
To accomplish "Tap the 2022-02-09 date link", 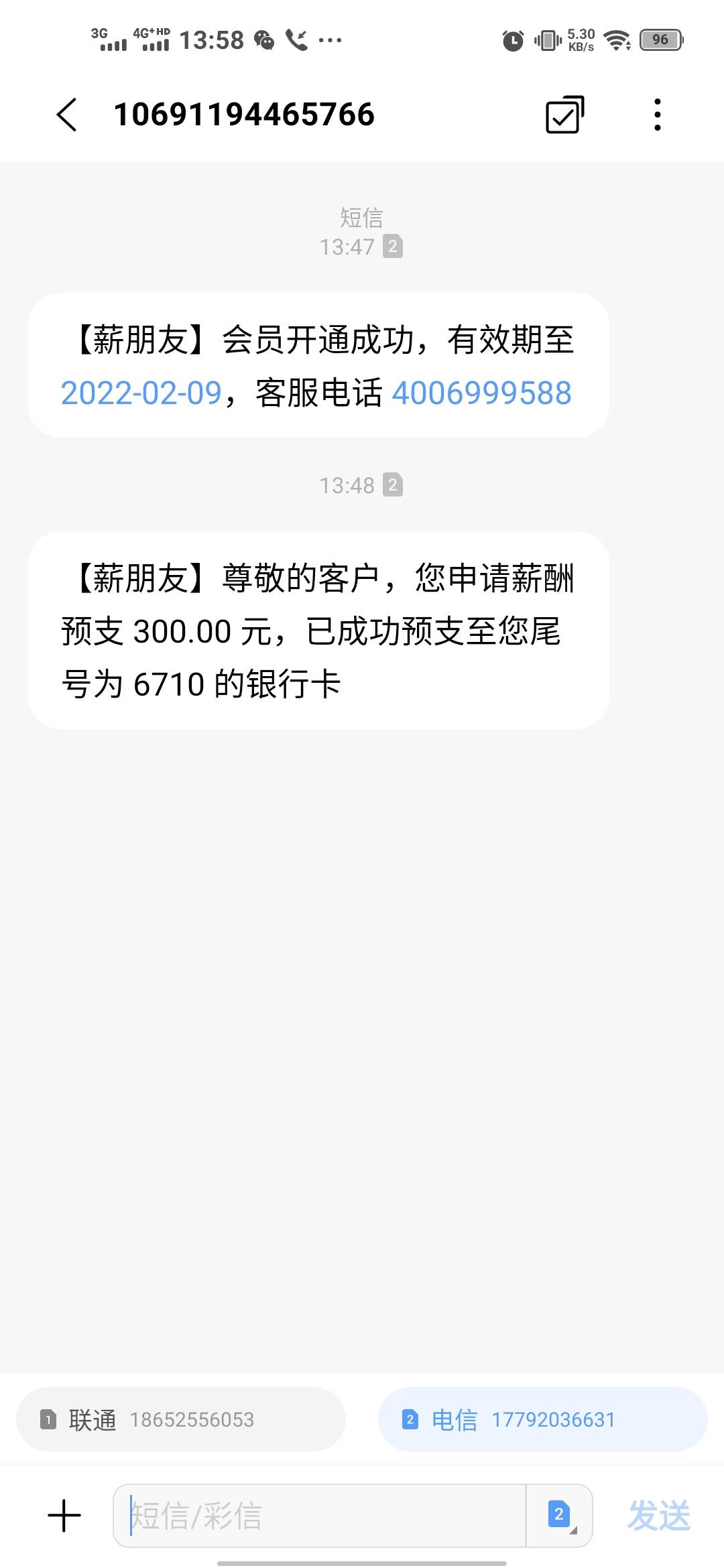I will click(141, 393).
